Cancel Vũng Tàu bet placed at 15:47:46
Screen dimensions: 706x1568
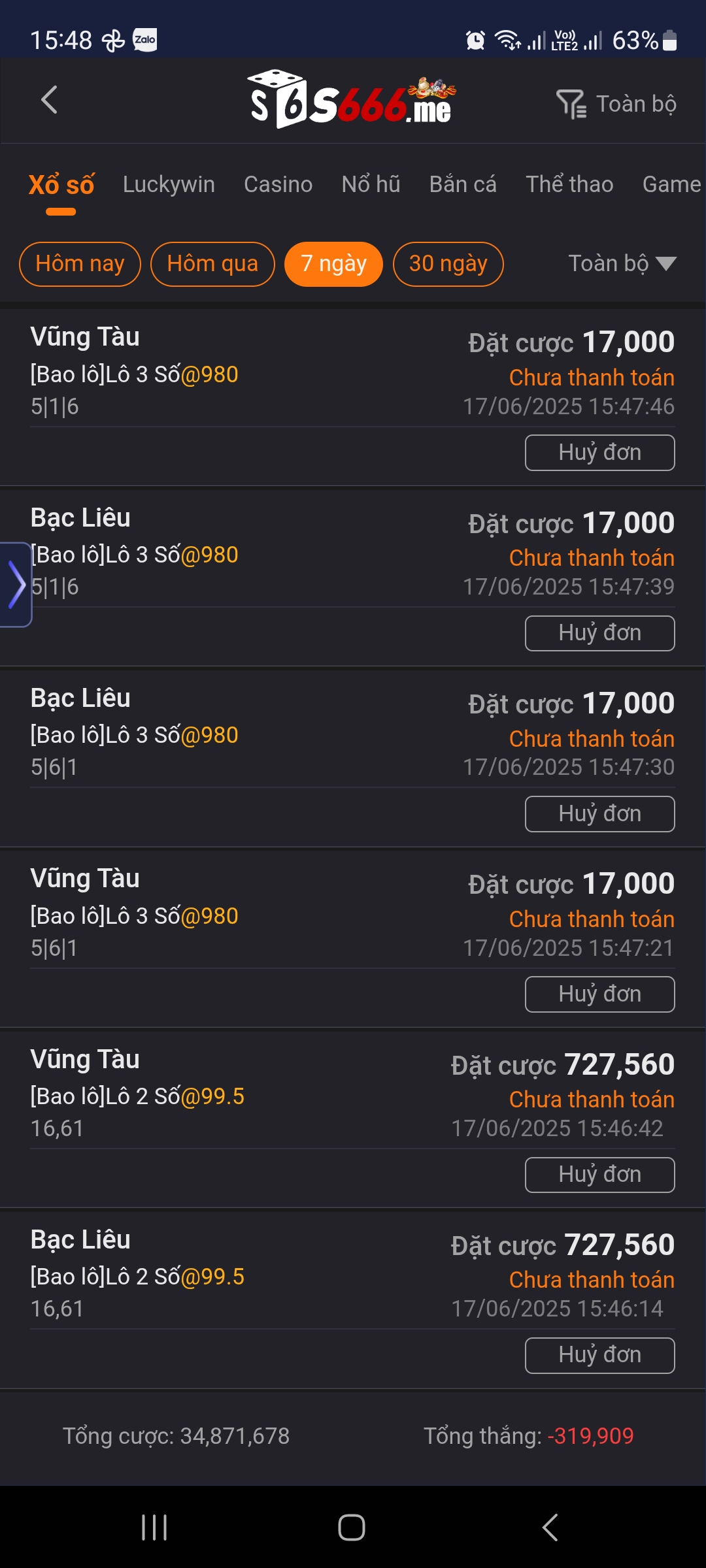click(x=599, y=453)
